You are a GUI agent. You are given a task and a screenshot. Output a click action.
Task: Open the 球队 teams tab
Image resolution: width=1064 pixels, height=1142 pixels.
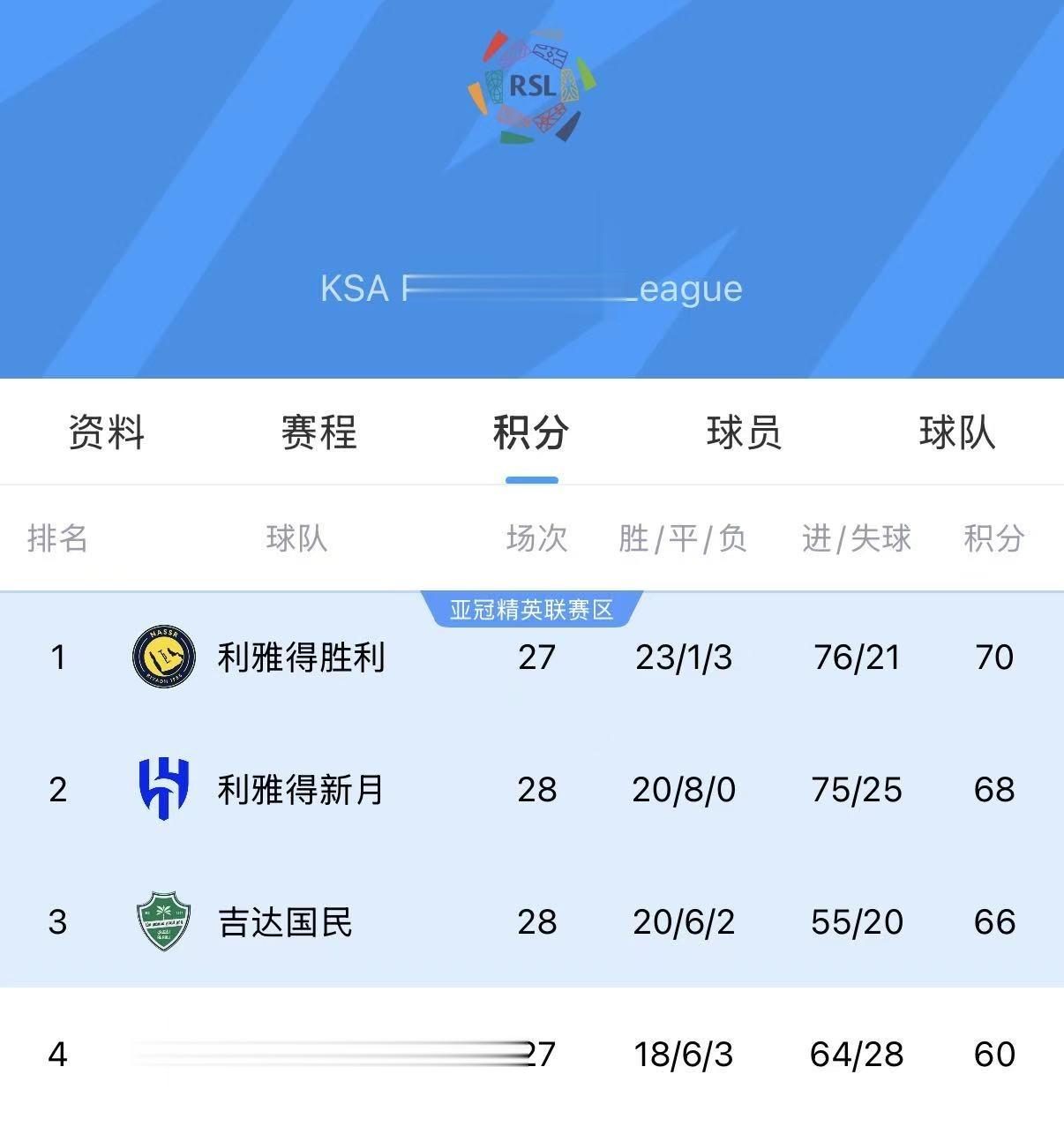[957, 432]
